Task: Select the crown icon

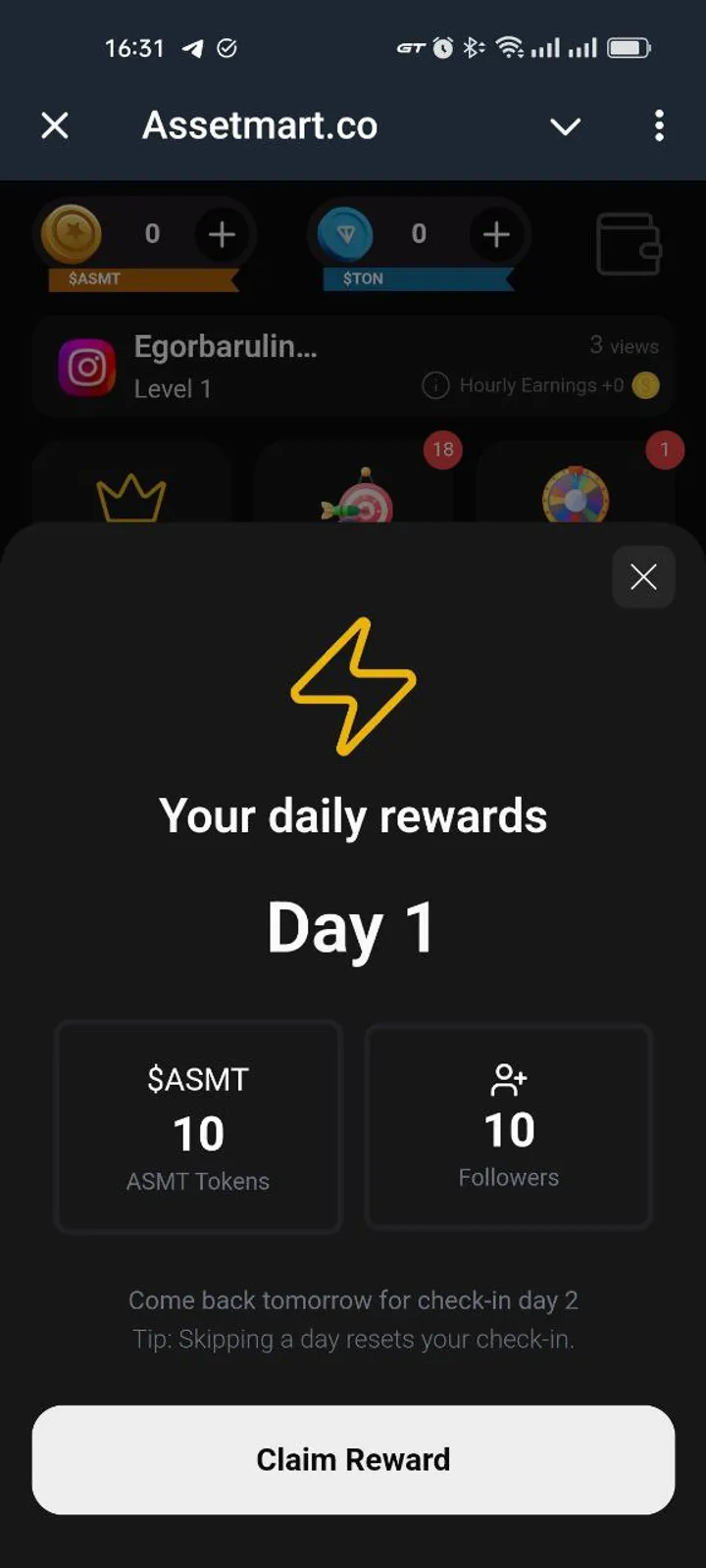Action: click(x=132, y=495)
